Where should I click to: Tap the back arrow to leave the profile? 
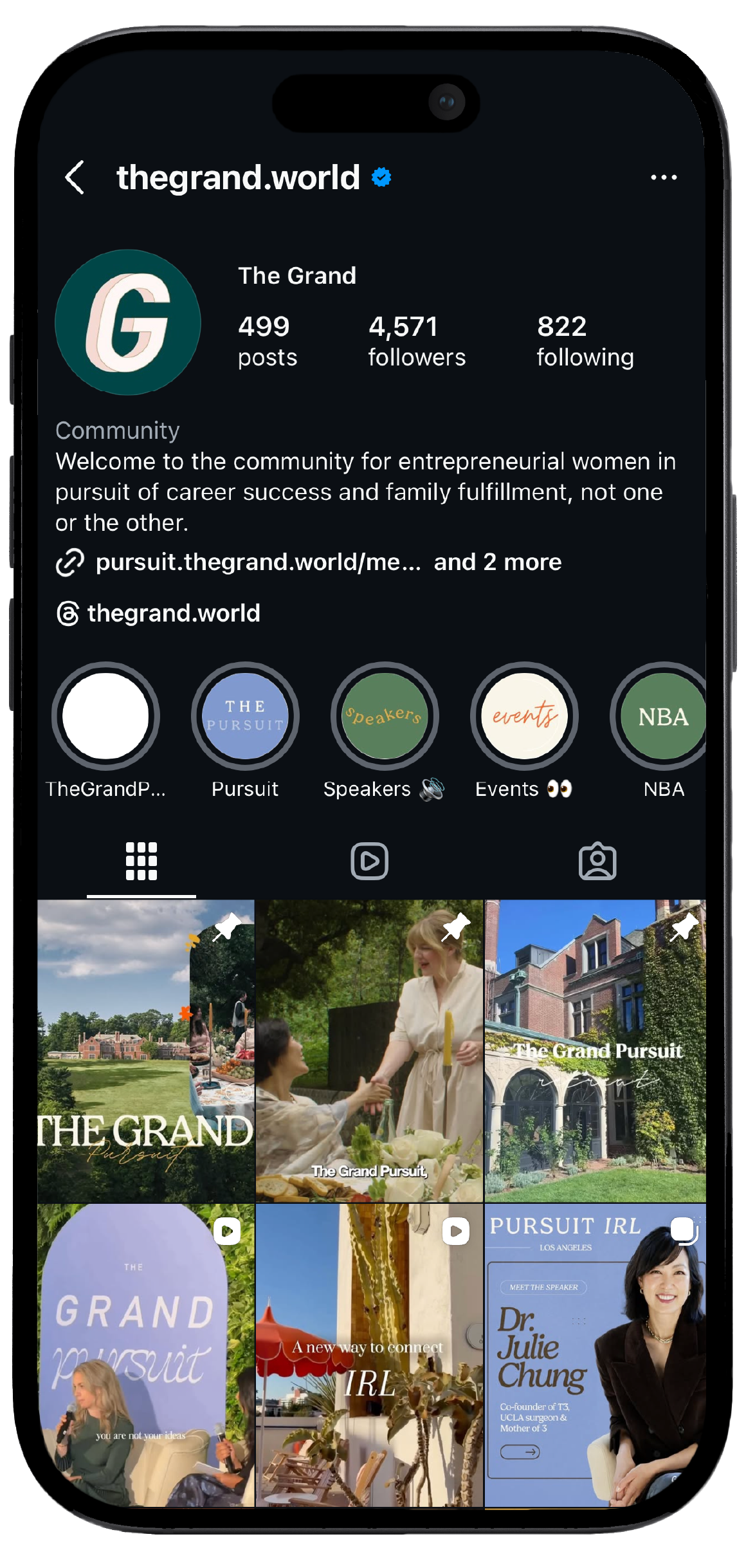point(75,178)
